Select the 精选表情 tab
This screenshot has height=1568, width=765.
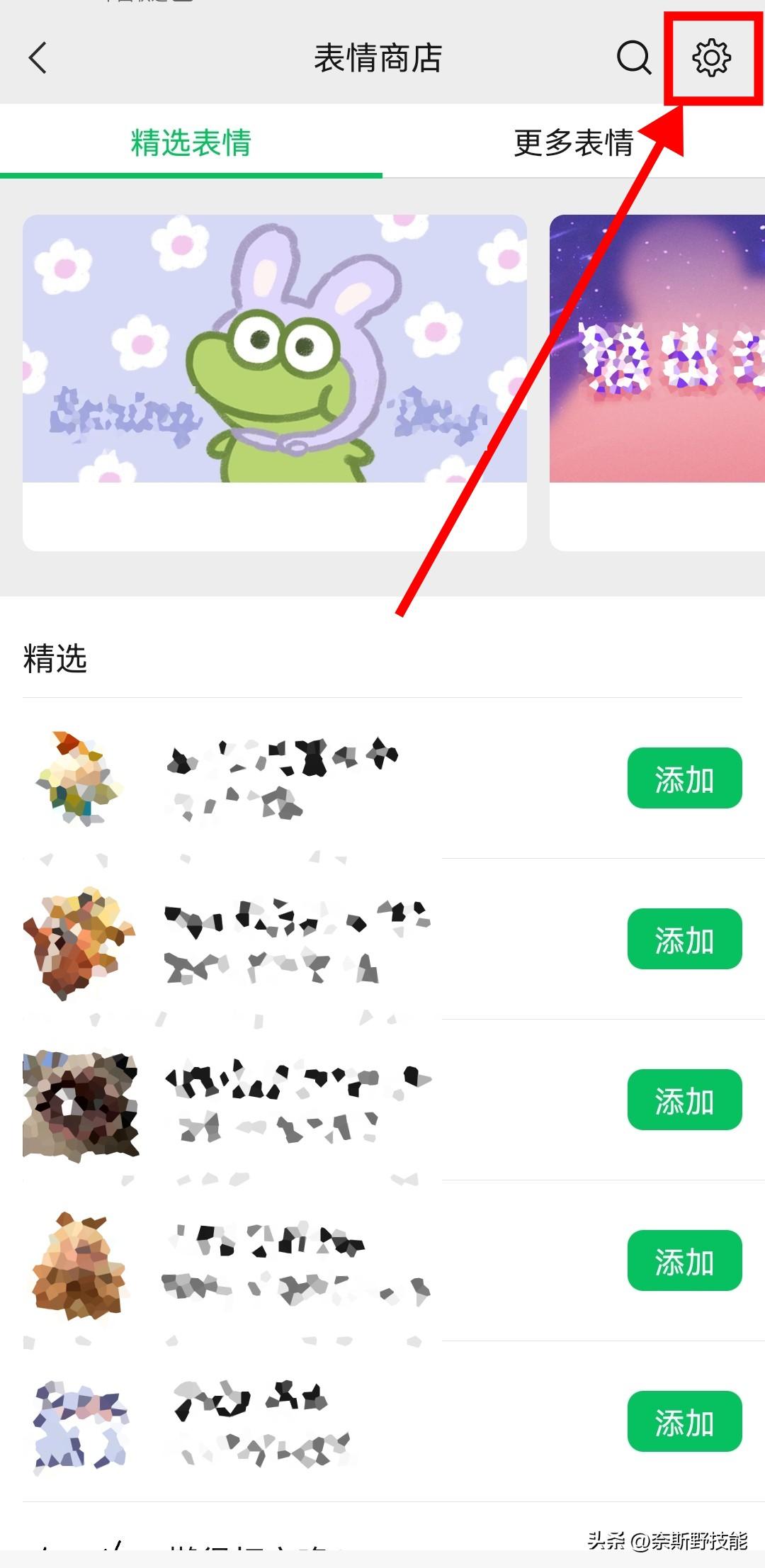191,142
